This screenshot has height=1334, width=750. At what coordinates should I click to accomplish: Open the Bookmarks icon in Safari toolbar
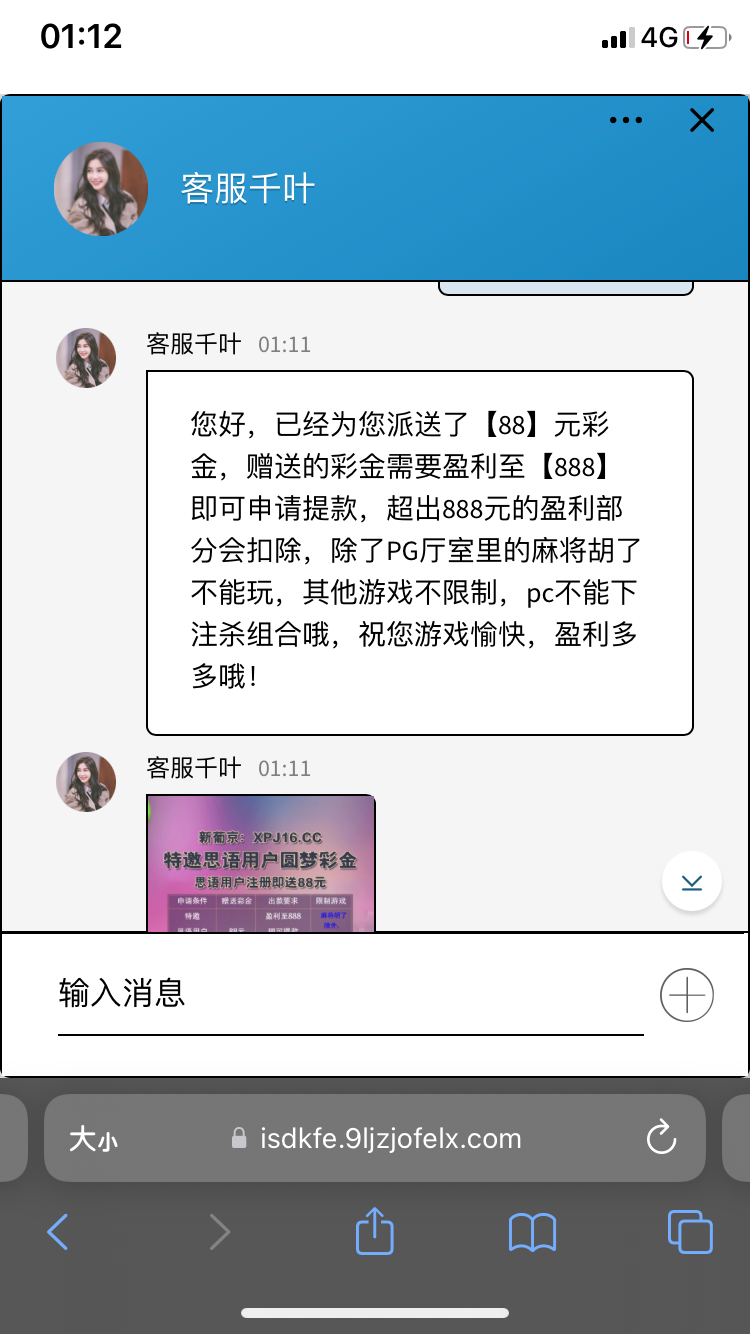coord(531,1231)
